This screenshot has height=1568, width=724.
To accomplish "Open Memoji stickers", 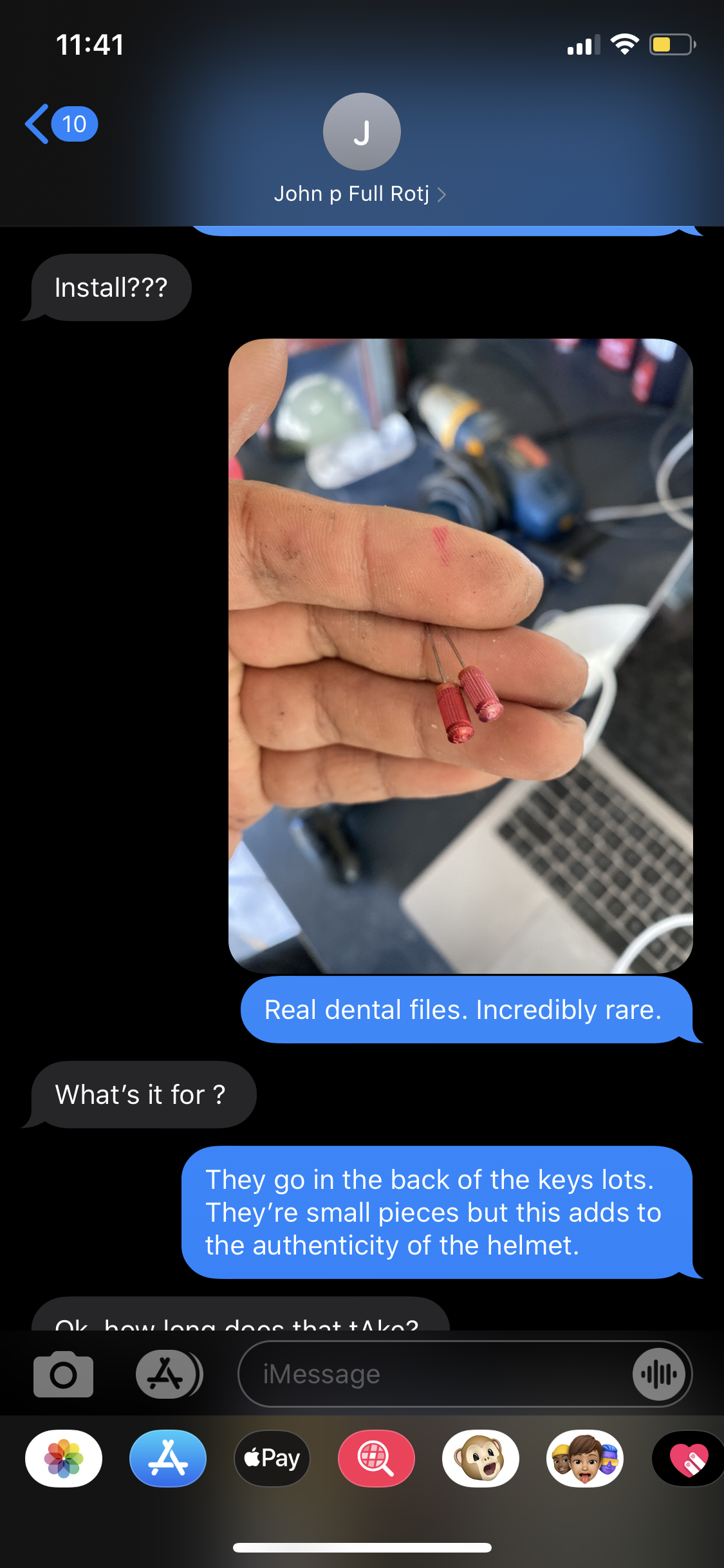I will point(585,1459).
